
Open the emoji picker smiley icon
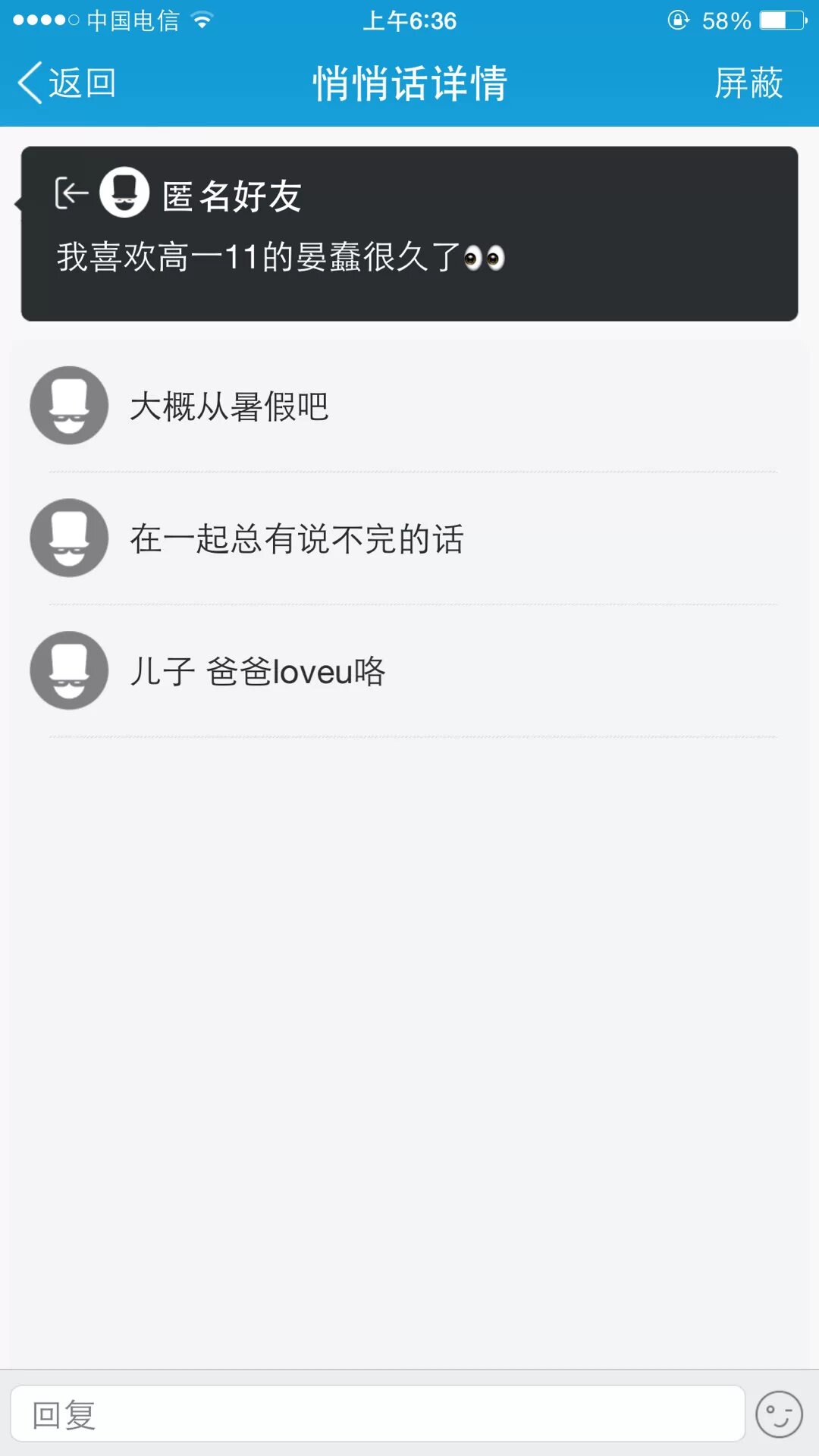click(779, 1414)
